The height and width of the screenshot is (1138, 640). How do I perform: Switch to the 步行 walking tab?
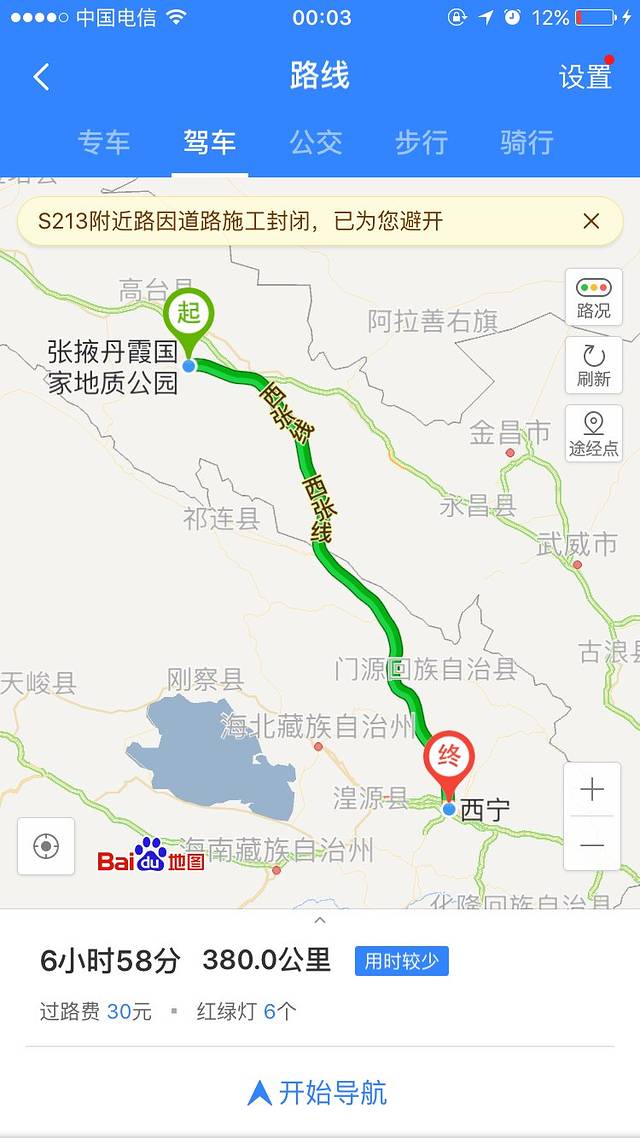coord(421,143)
